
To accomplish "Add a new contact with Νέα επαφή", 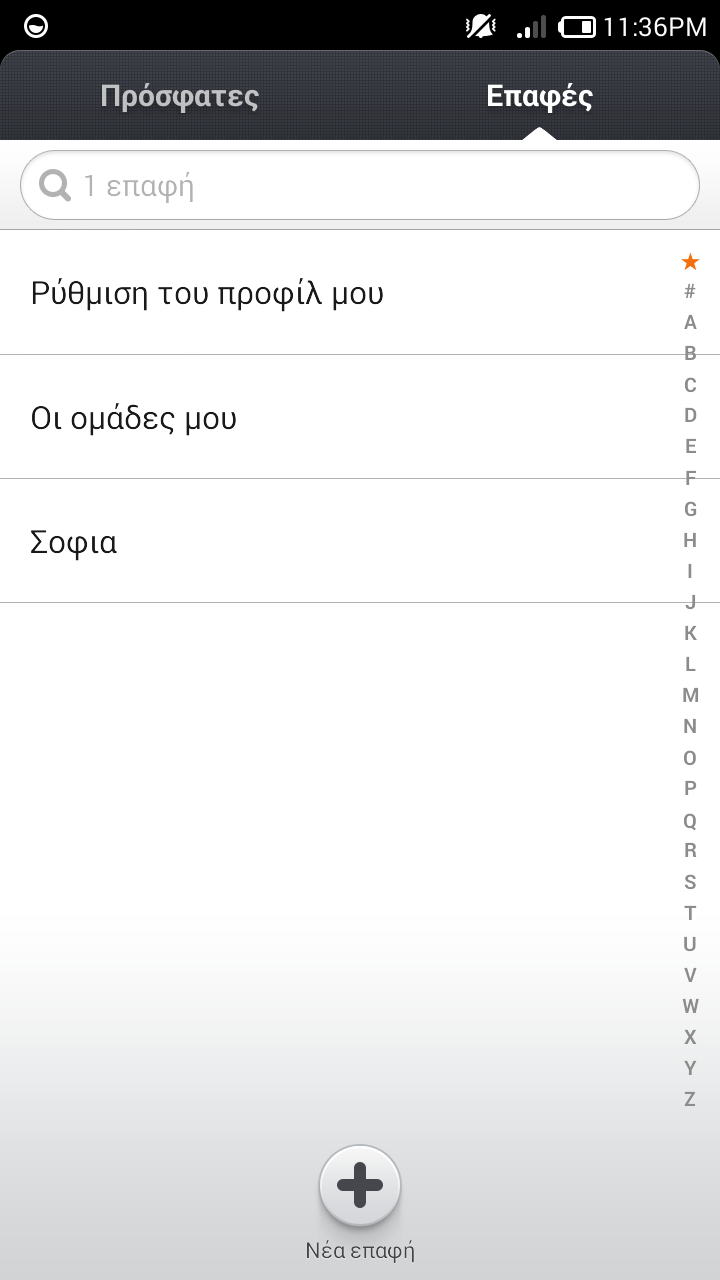I will point(360,1187).
